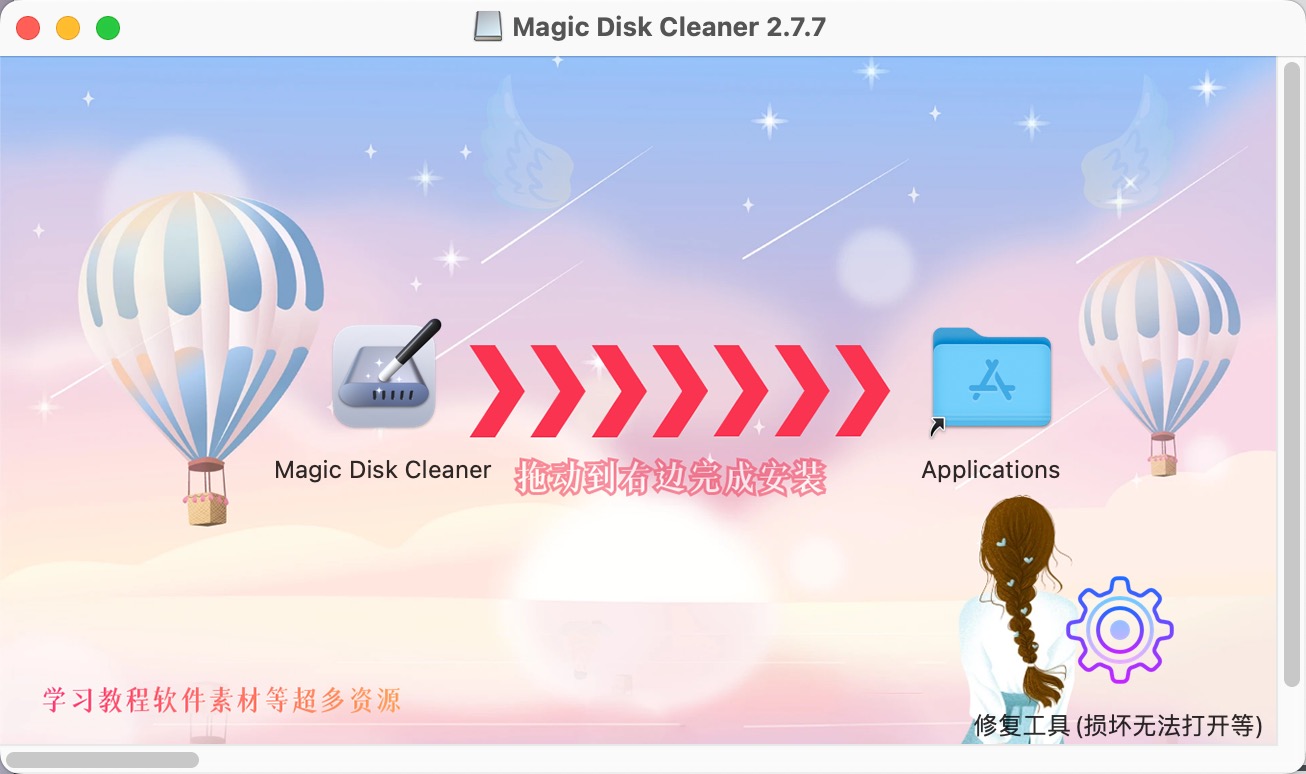Close the Magic Disk Cleaner window
Viewport: 1306px width, 774px height.
(28, 28)
